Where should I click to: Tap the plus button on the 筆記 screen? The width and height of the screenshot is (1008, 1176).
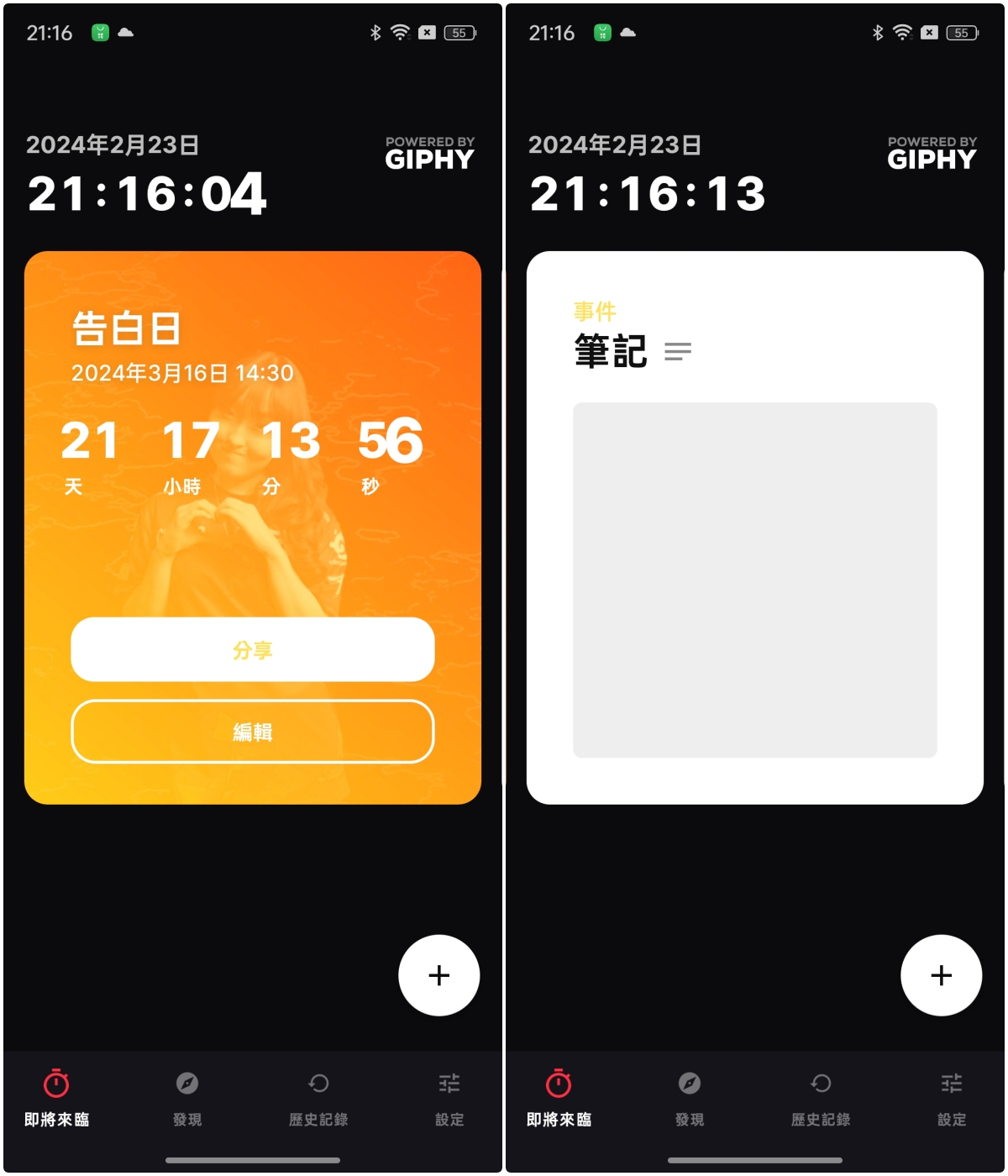tap(941, 975)
